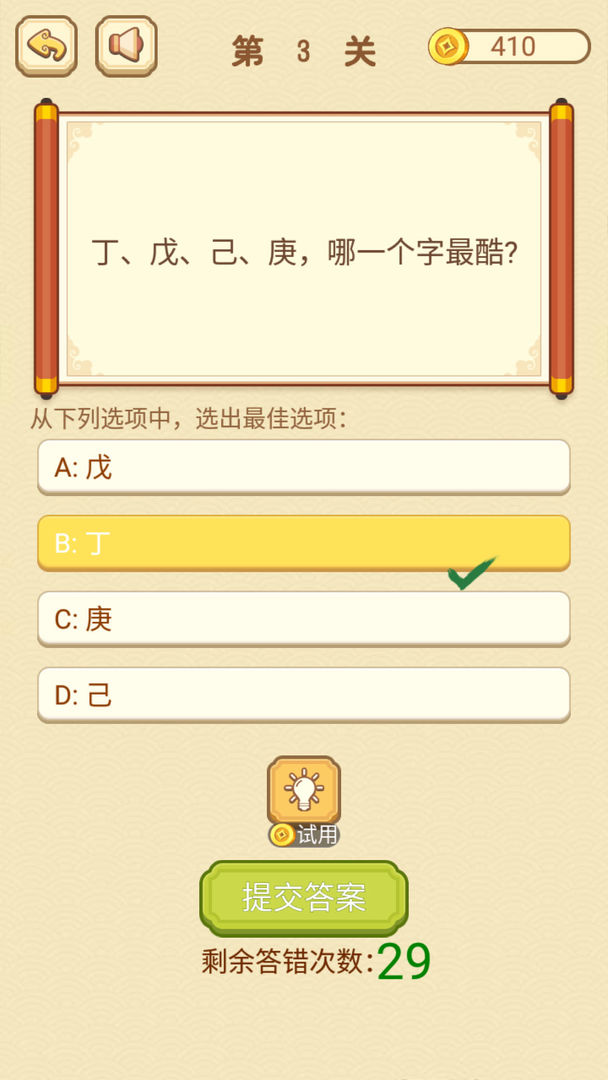Choose answer C: 庚
This screenshot has height=1080, width=608.
[x=303, y=619]
